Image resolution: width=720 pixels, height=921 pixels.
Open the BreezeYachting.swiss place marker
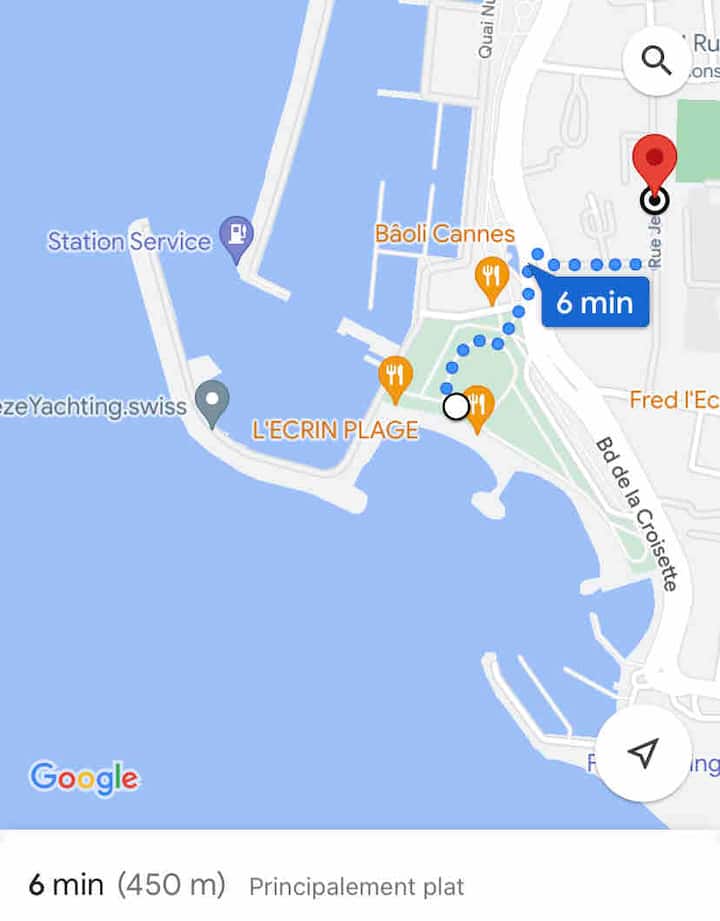pos(211,402)
